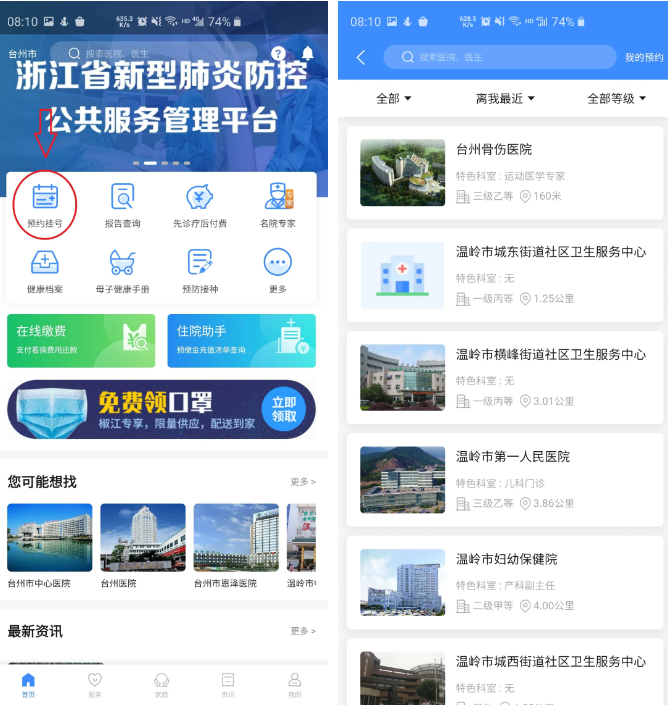Open 健康档案 health records
Image resolution: width=668 pixels, height=710 pixels.
(x=45, y=271)
